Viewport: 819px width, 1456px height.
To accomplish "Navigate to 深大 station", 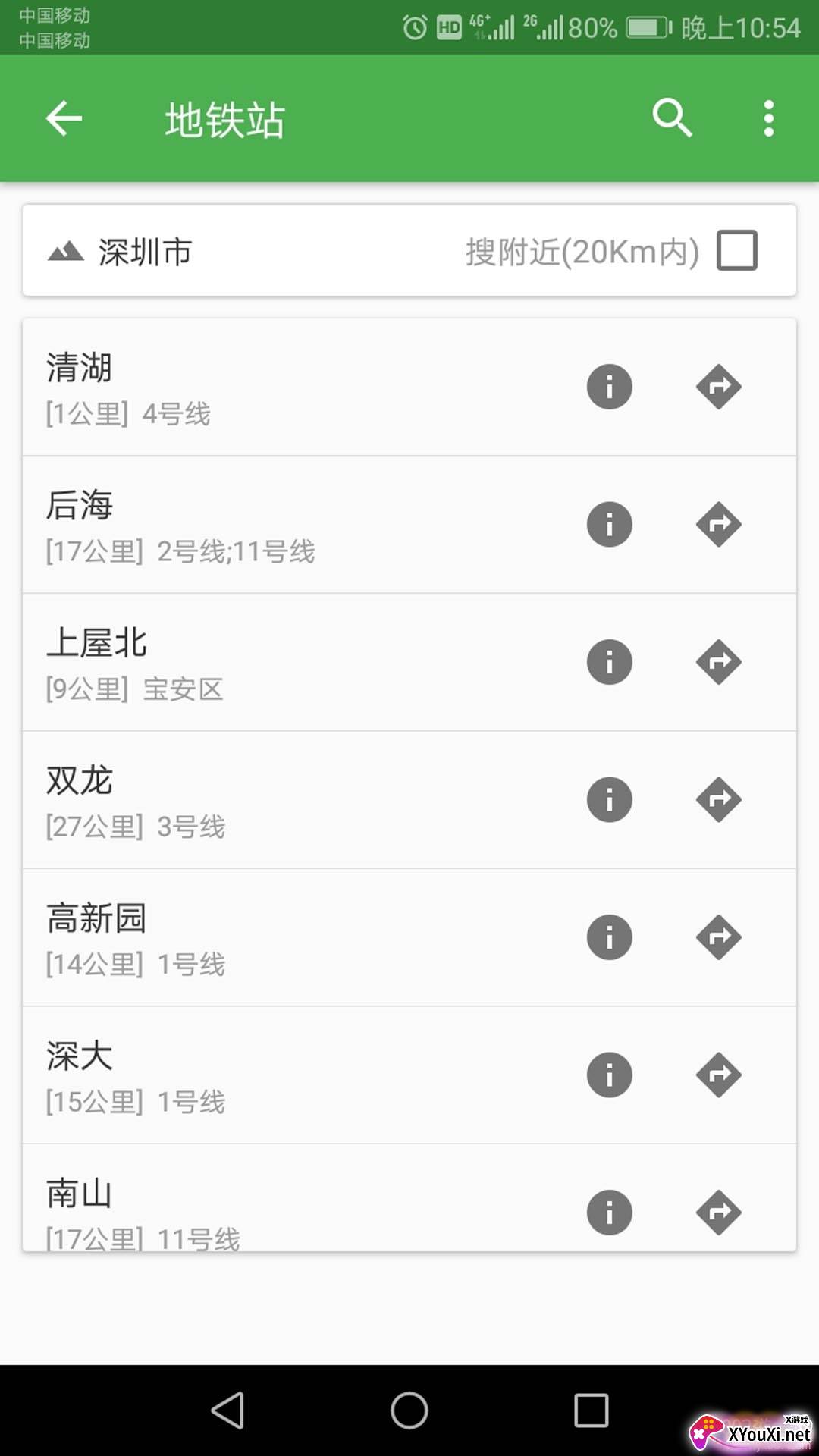I will pyautogui.click(x=718, y=1075).
